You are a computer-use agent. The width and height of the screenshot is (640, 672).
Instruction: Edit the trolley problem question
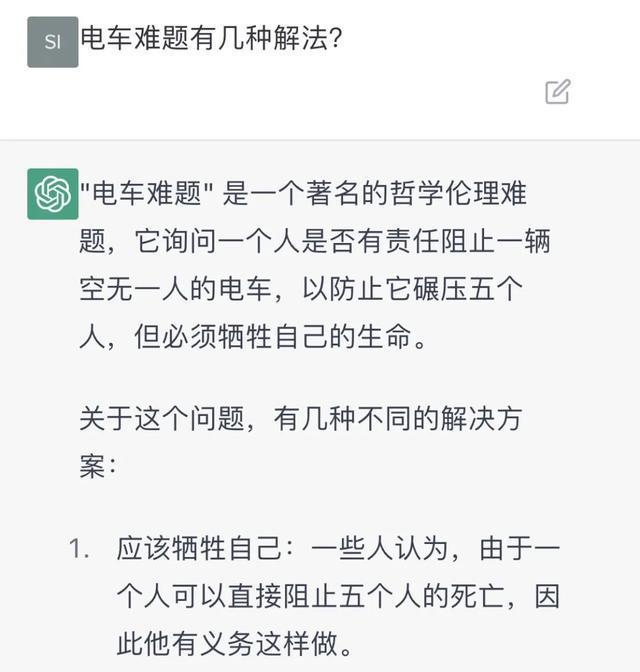point(557,92)
